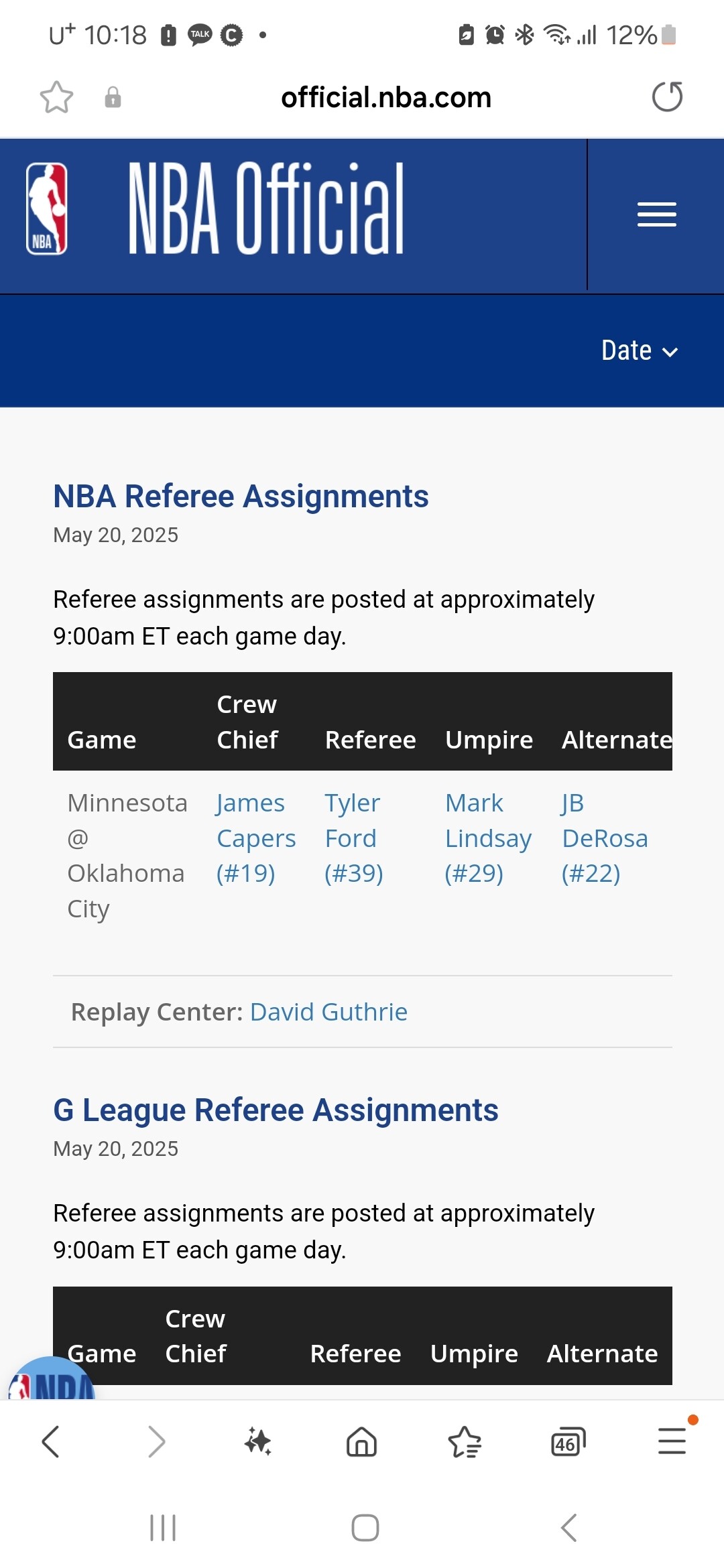Open the NBA Referee Assignments heading link

[x=241, y=497]
